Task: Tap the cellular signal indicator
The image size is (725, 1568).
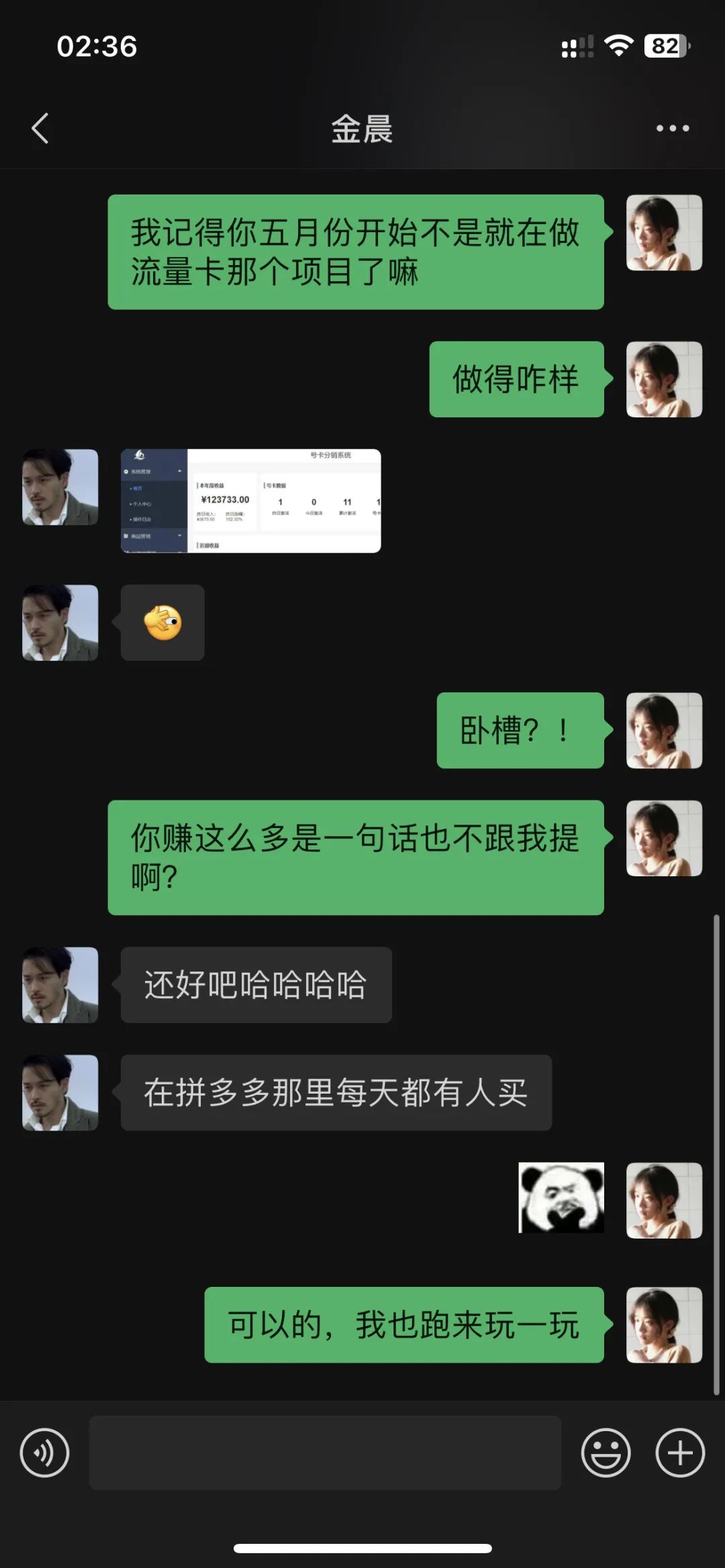Action: tap(577, 45)
